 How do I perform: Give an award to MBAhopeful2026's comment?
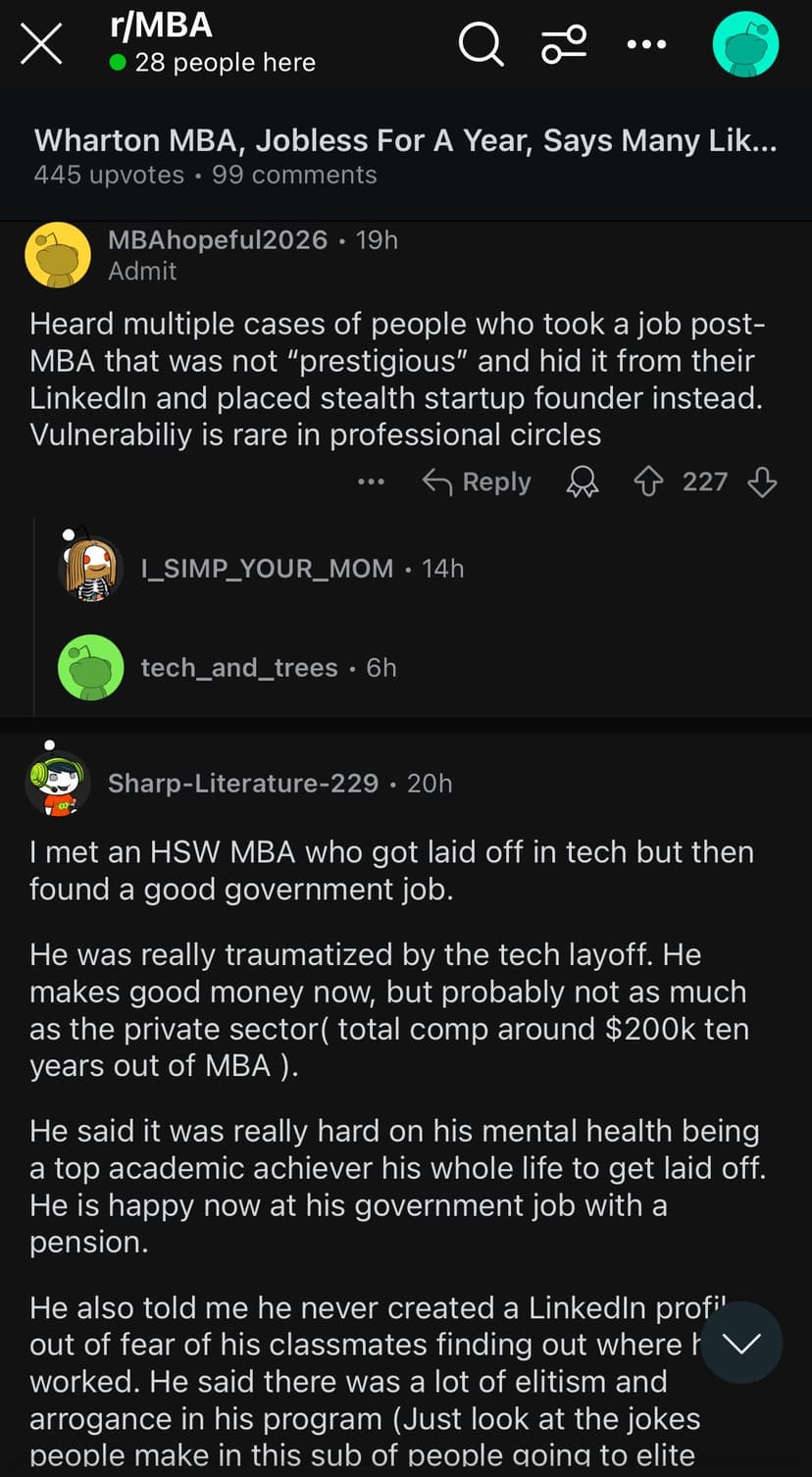[x=583, y=482]
